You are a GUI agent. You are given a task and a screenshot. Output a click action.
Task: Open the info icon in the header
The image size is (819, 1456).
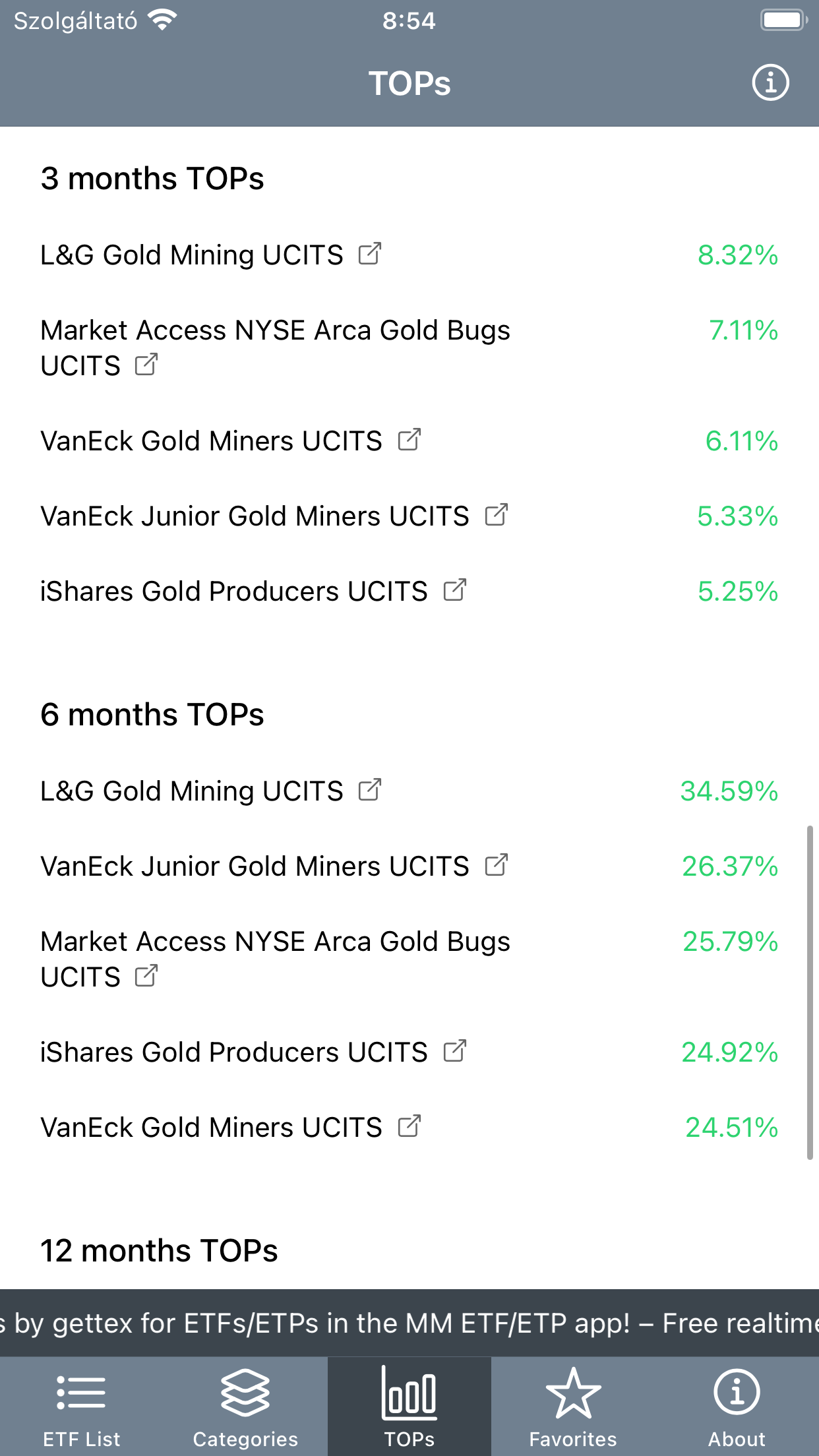coord(770,83)
